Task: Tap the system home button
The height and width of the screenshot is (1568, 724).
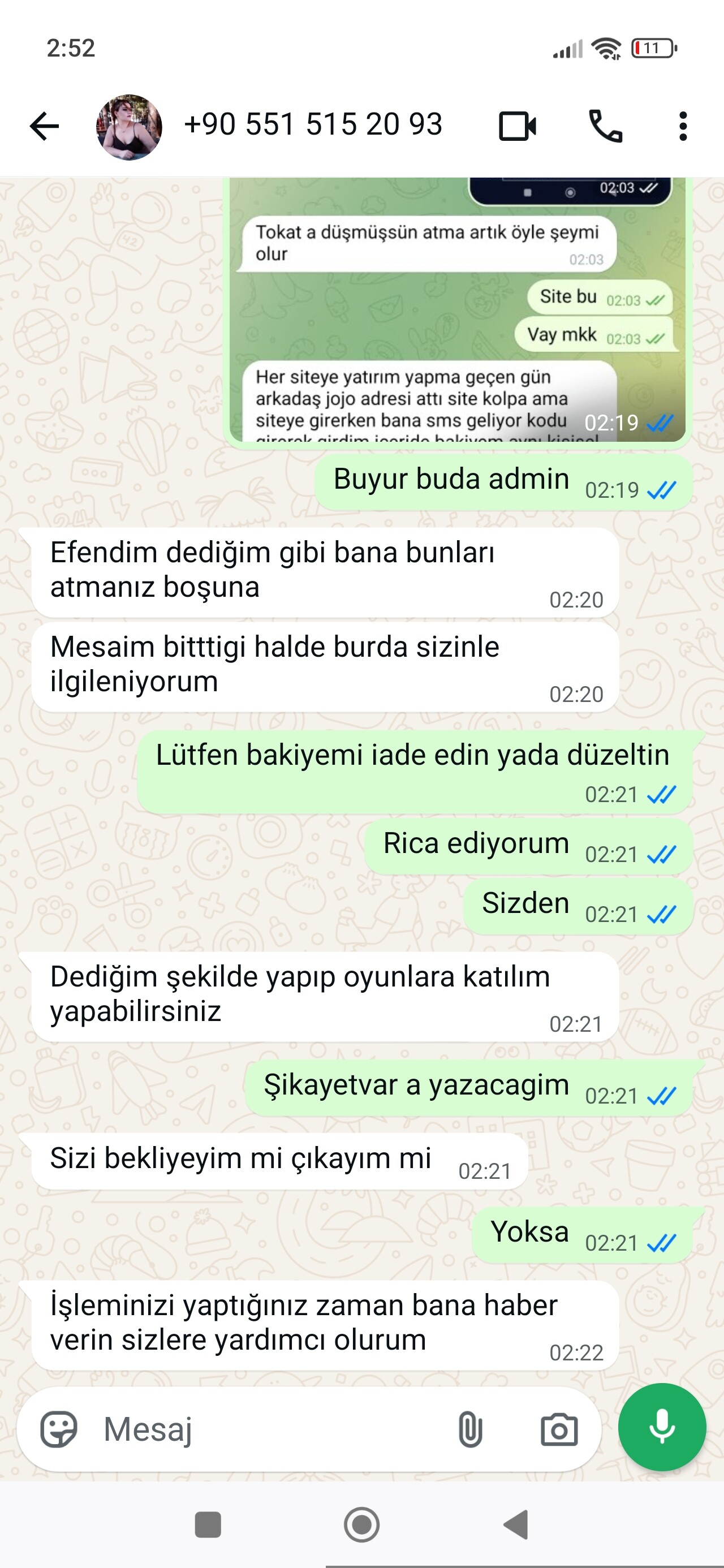Action: click(x=361, y=1525)
